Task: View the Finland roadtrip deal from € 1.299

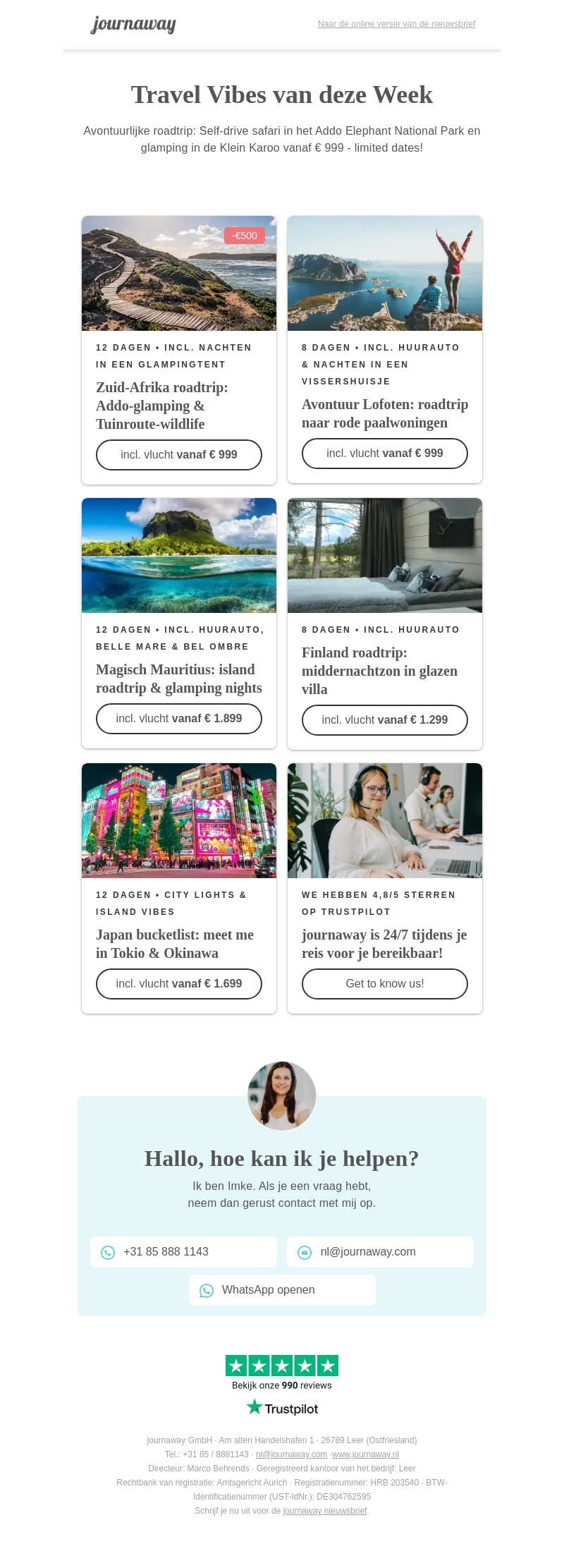Action: point(385,720)
